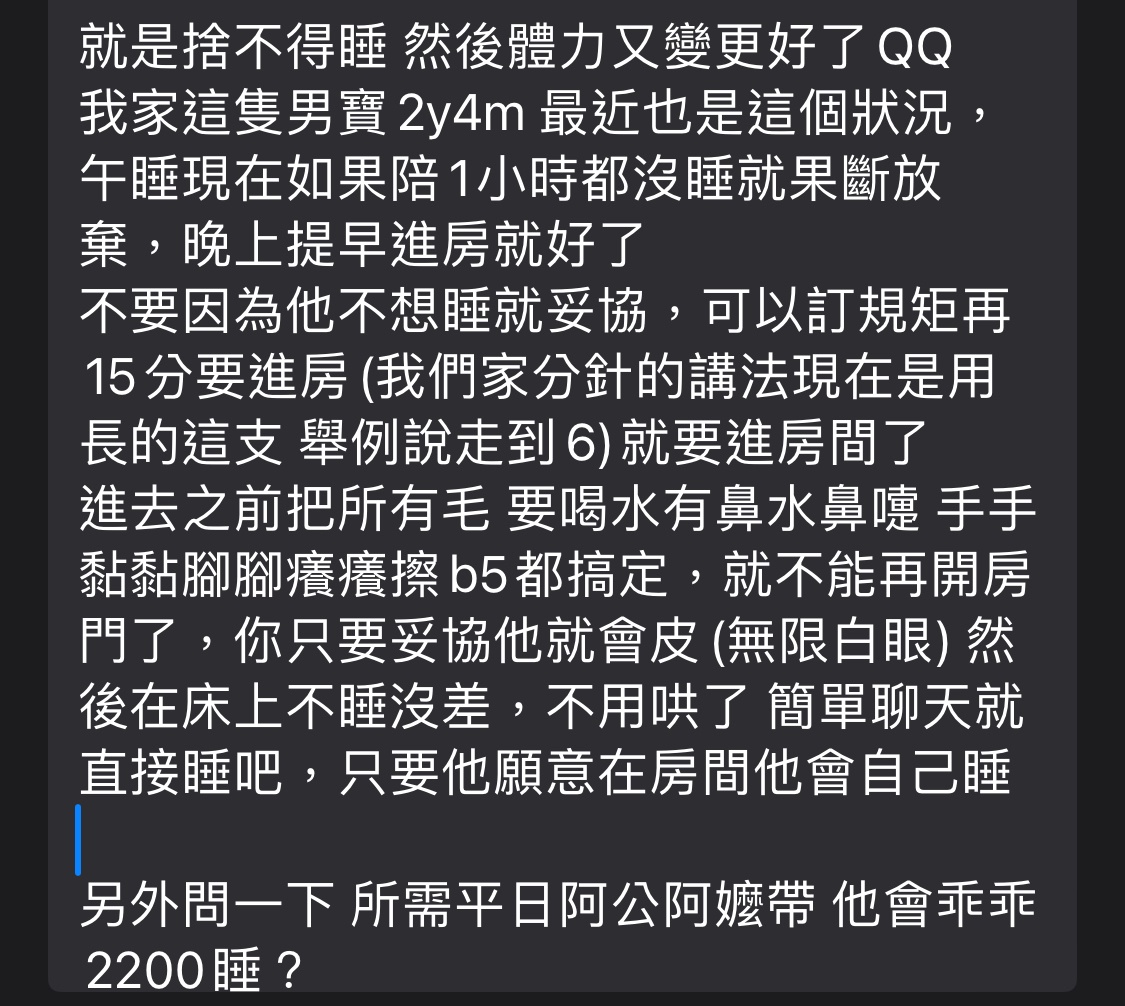This screenshot has height=1006, width=1125.
Task: Tap the comment text field being edited
Action: (560, 500)
